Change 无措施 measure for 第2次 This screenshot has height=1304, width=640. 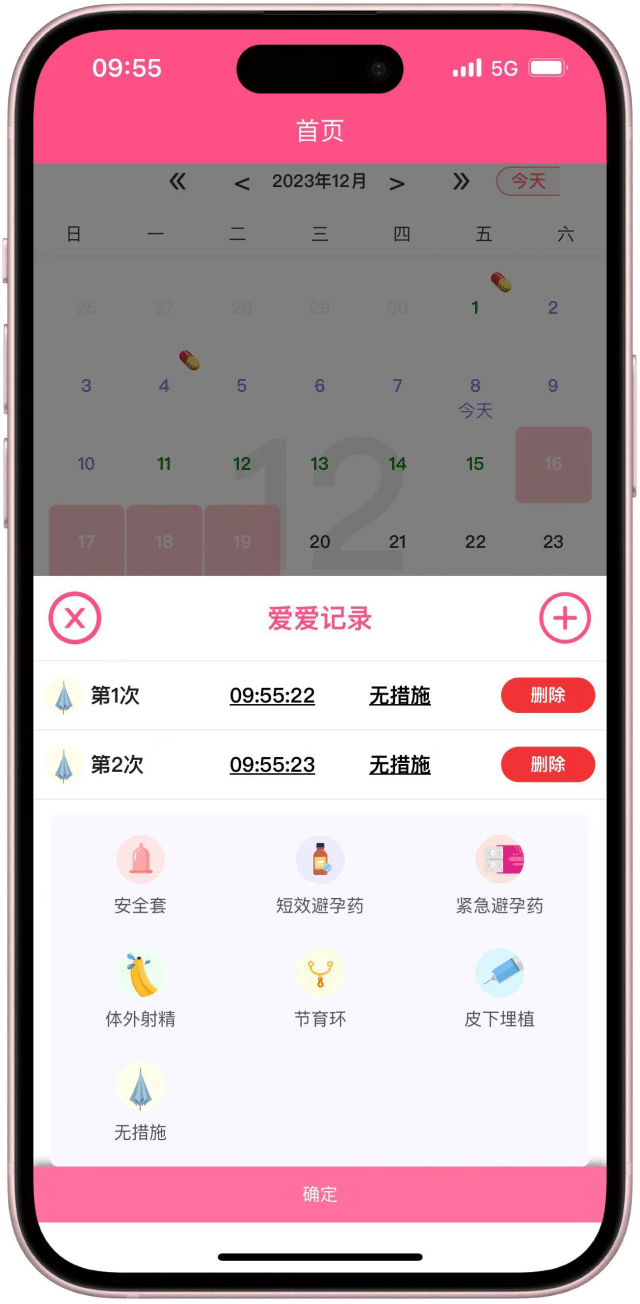pyautogui.click(x=400, y=764)
